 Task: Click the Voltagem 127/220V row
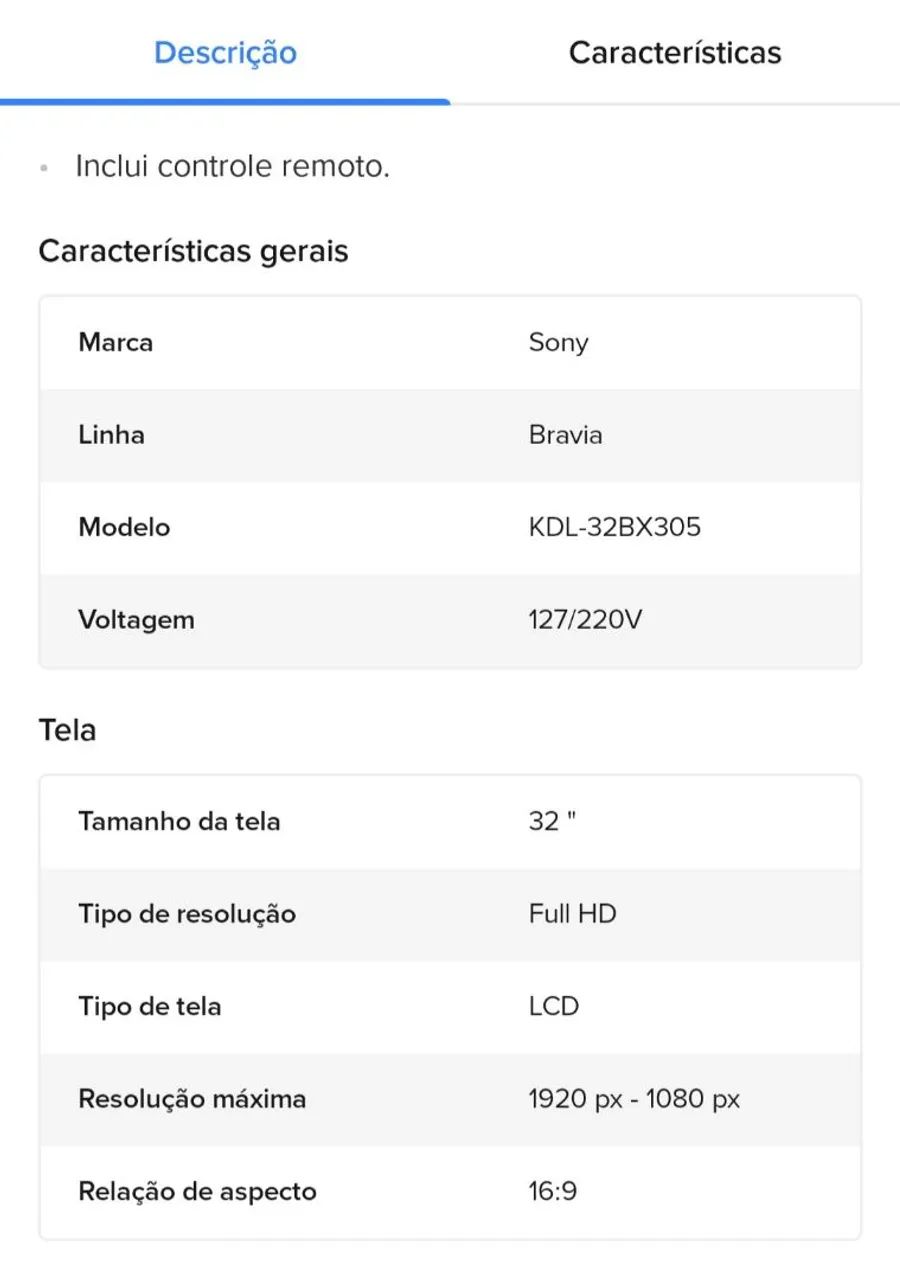(450, 620)
